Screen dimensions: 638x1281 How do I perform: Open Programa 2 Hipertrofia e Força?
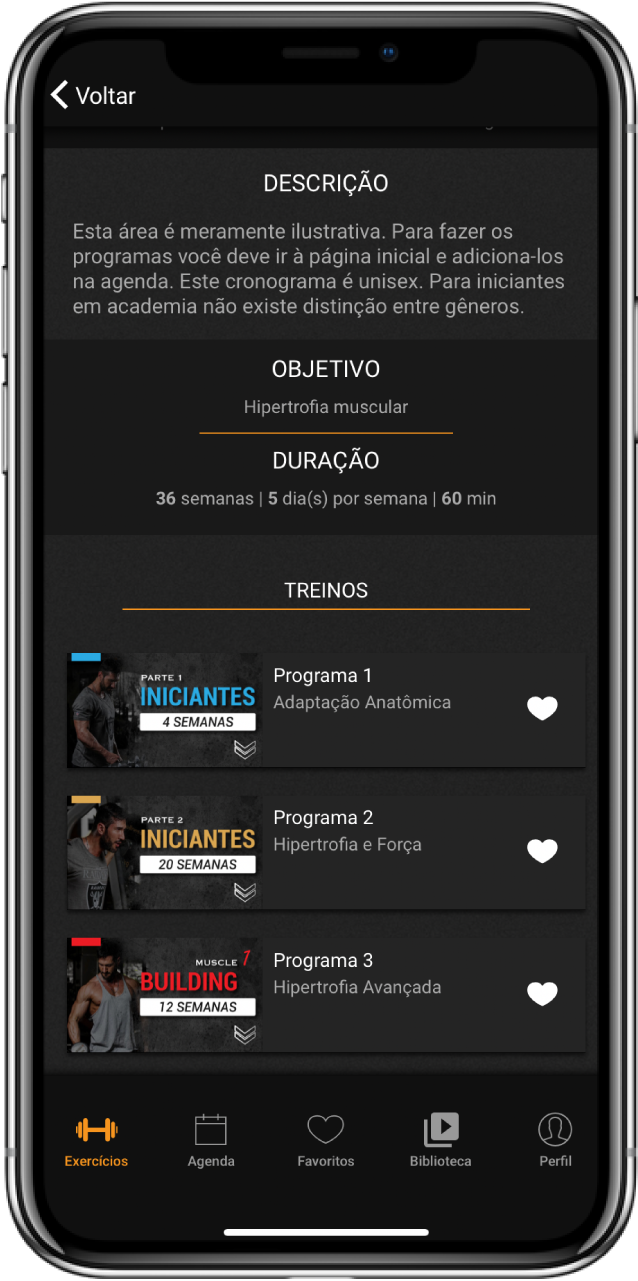tap(347, 831)
